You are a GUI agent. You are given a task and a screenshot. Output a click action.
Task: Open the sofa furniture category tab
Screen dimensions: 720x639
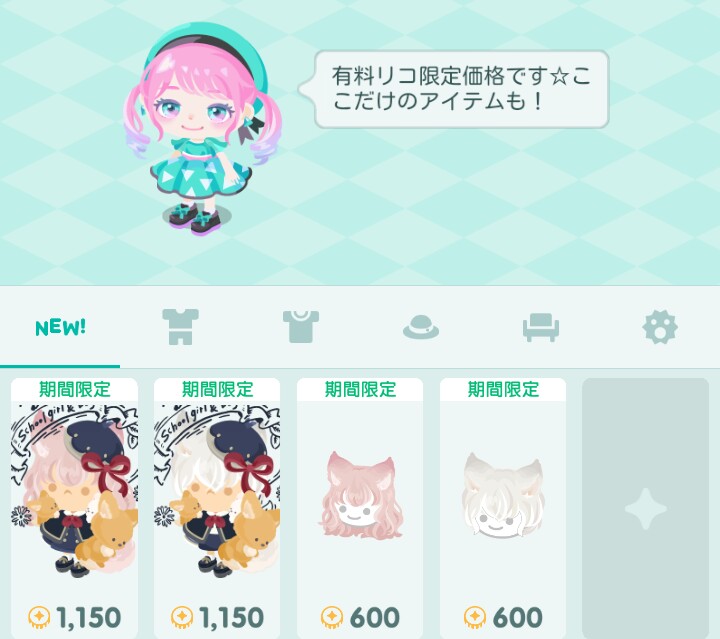point(540,327)
